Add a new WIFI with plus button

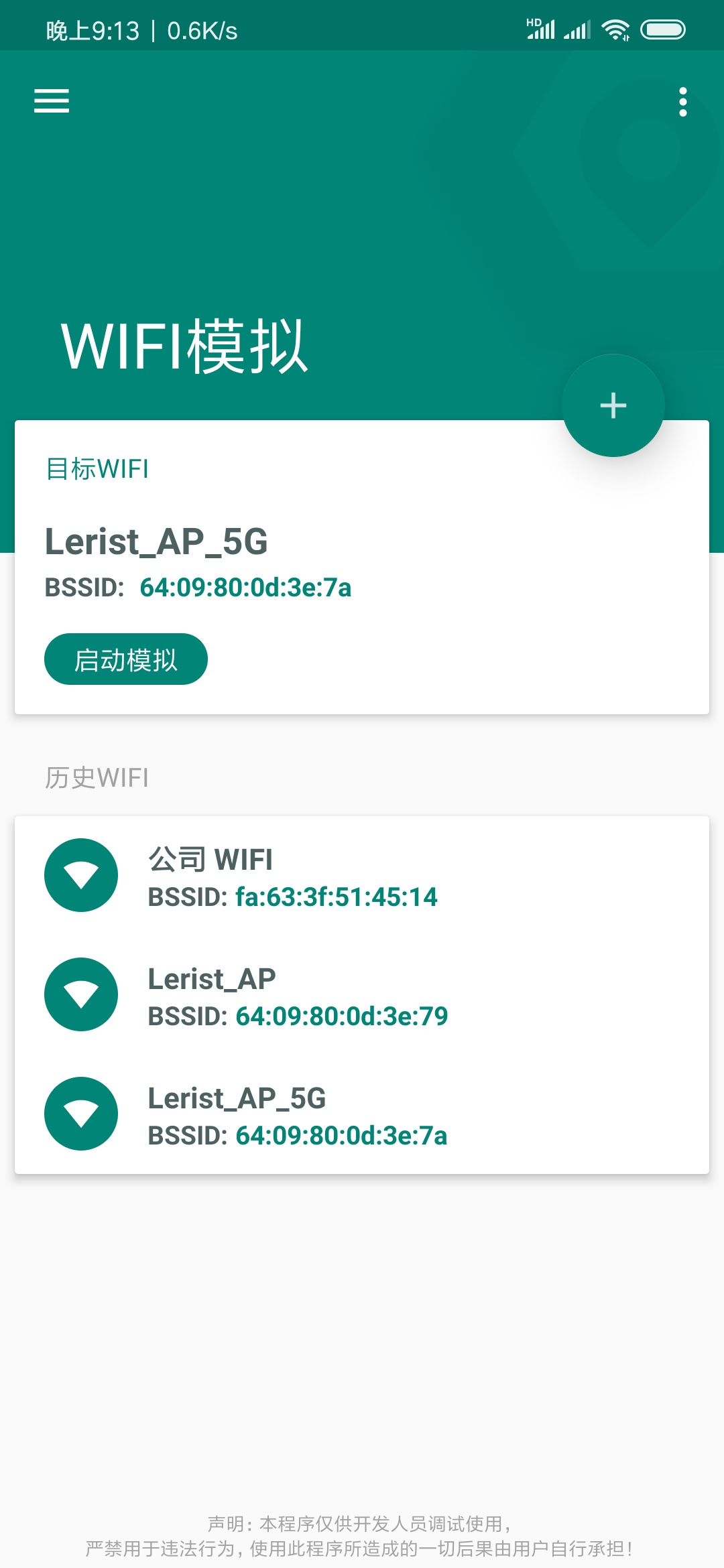613,405
